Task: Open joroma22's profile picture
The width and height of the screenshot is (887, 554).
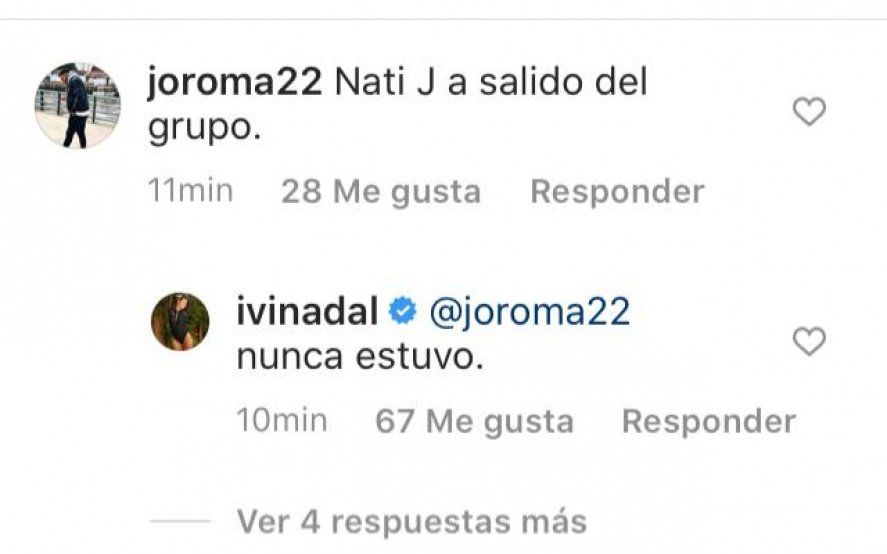Action: point(77,106)
